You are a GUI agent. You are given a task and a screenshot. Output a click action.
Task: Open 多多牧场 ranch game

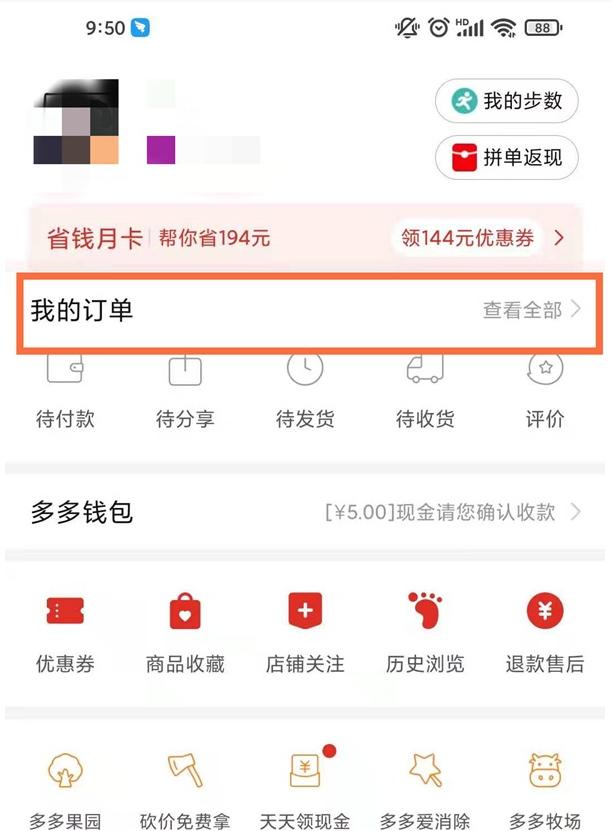pyautogui.click(x=545, y=790)
